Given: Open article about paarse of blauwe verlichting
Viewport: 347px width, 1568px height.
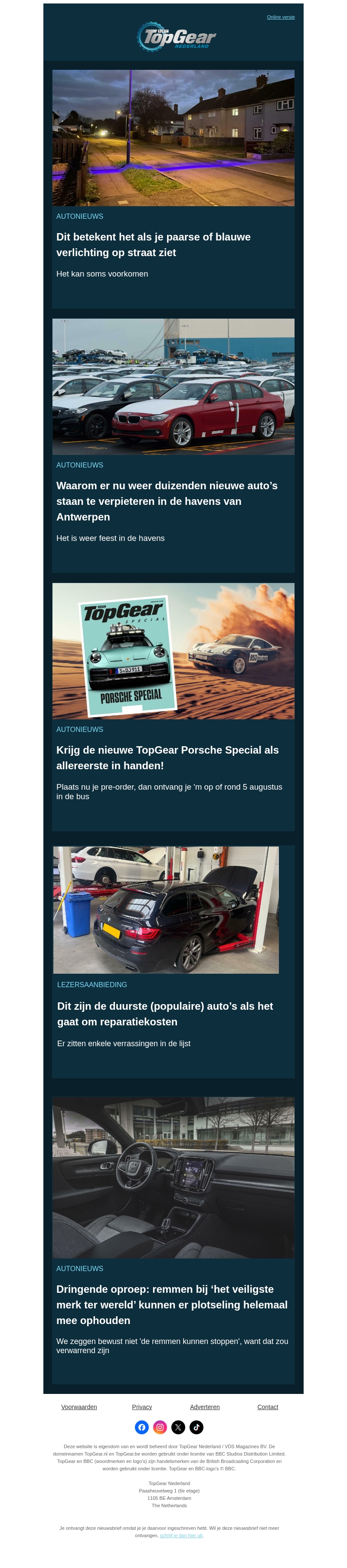Looking at the screenshot, I should [153, 244].
